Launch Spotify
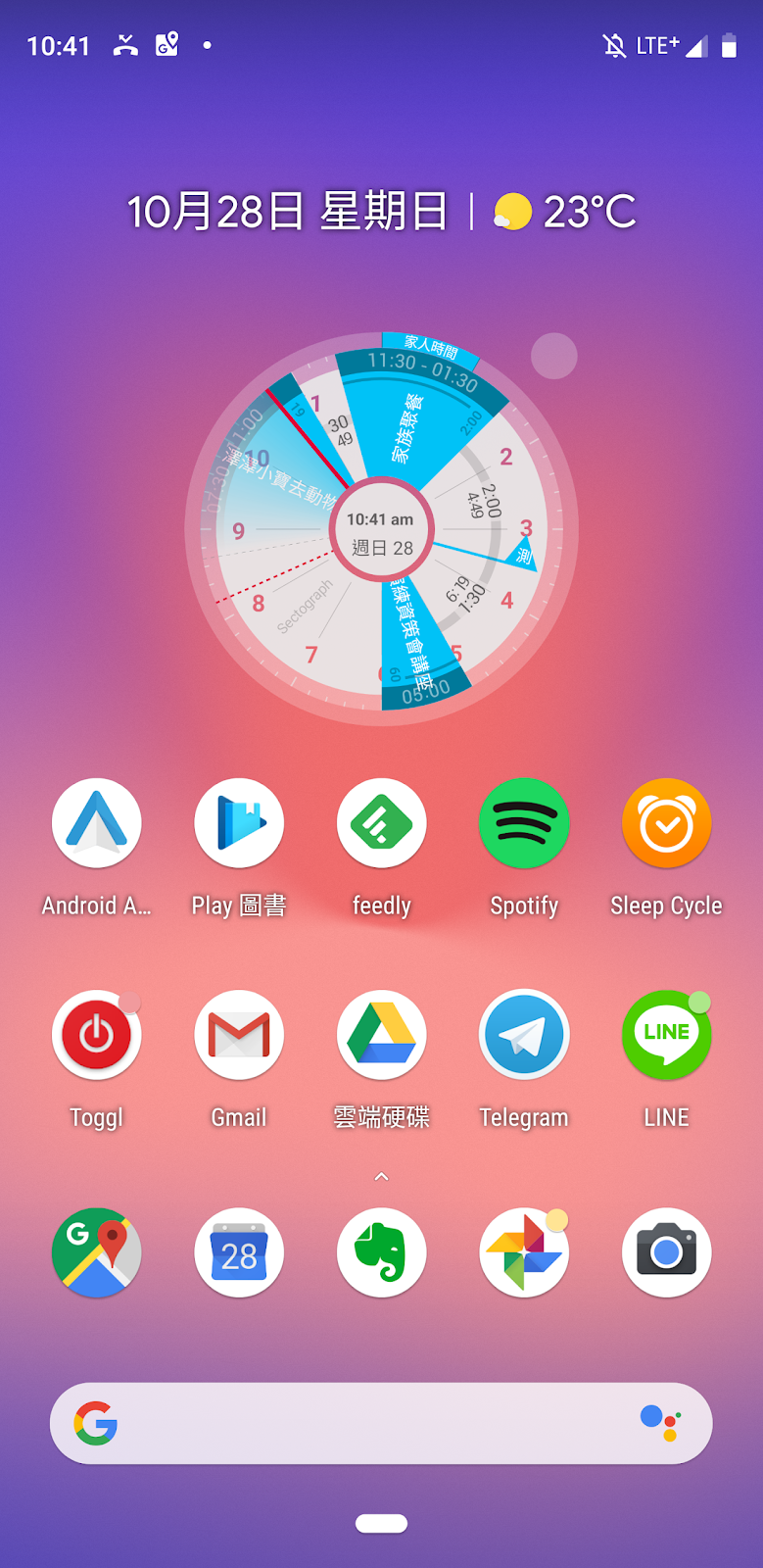The width and height of the screenshot is (763, 1568). point(524,823)
